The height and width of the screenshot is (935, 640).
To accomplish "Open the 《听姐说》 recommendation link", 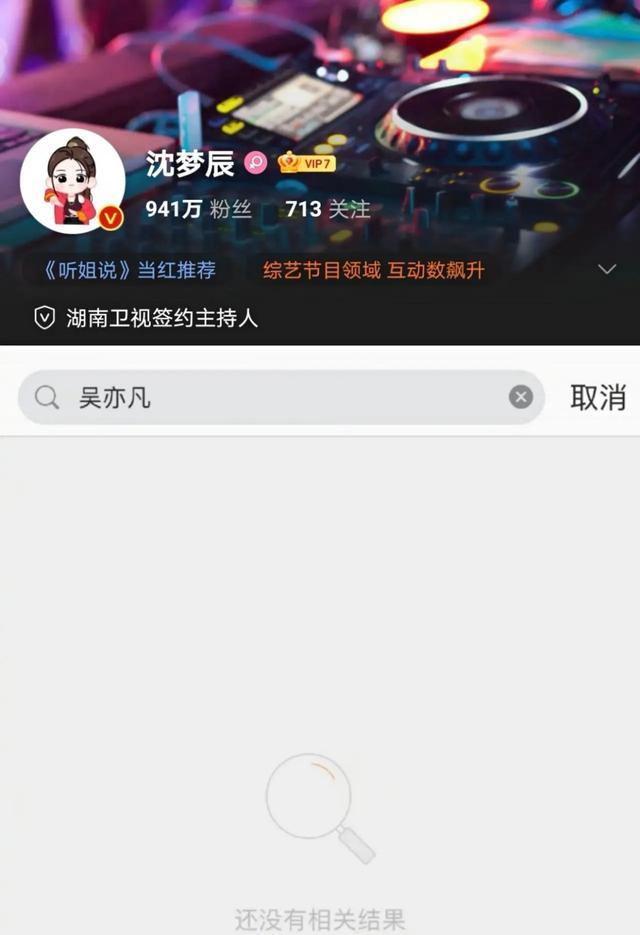I will [x=130, y=270].
